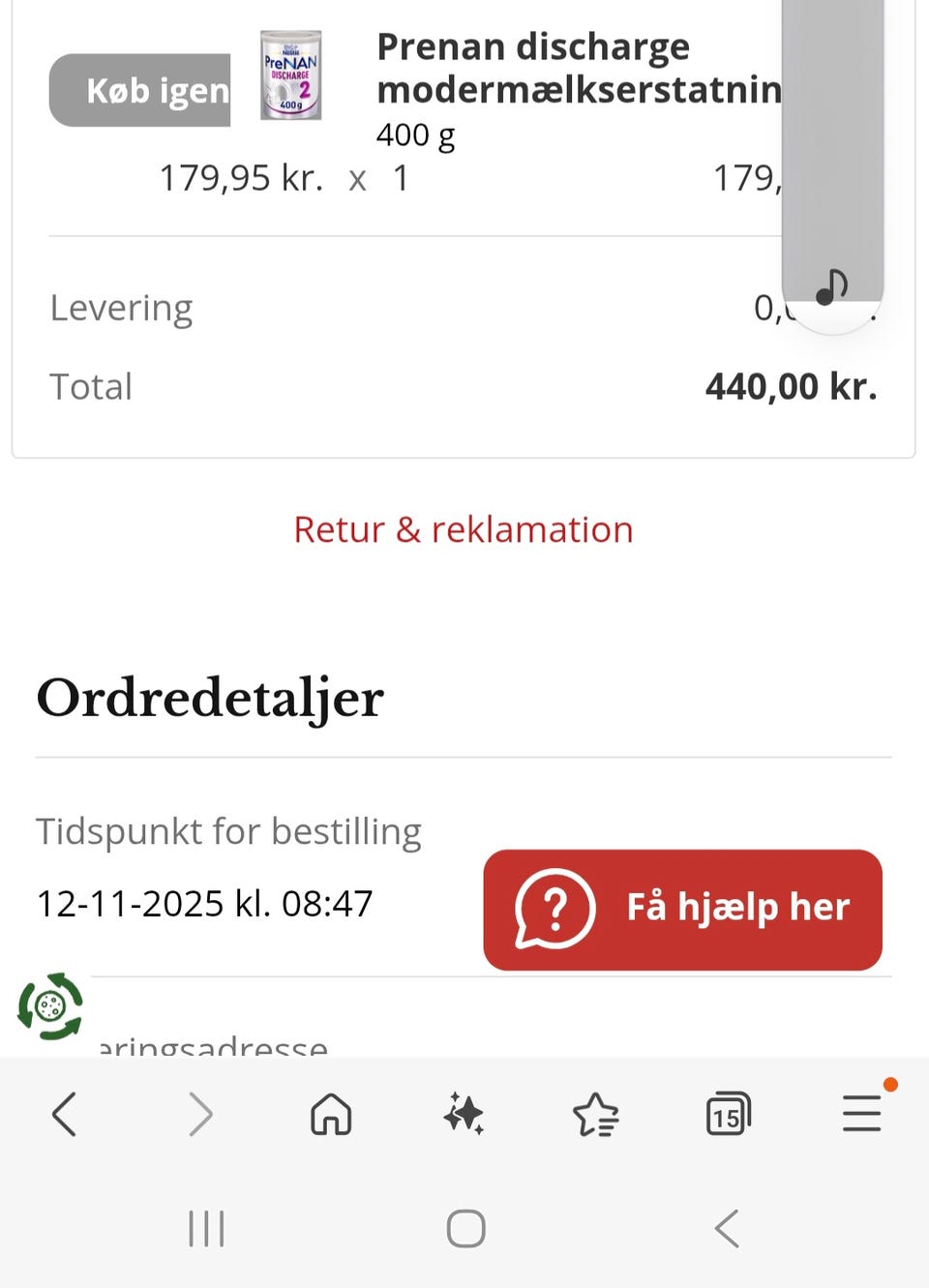Tap the Android recents button

click(x=206, y=1229)
